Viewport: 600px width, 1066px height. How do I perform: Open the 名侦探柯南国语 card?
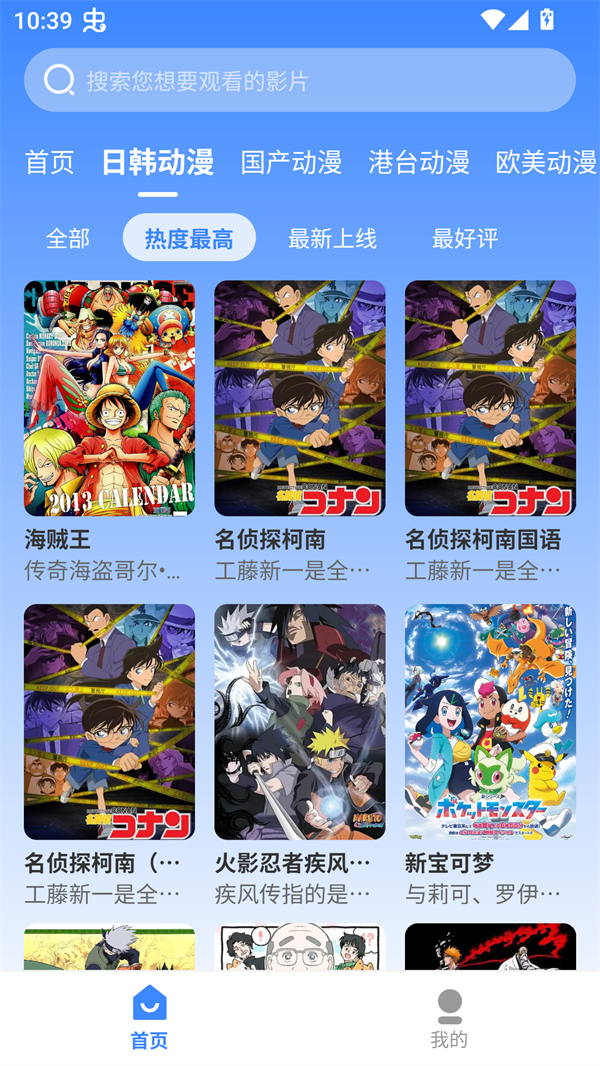[x=490, y=398]
